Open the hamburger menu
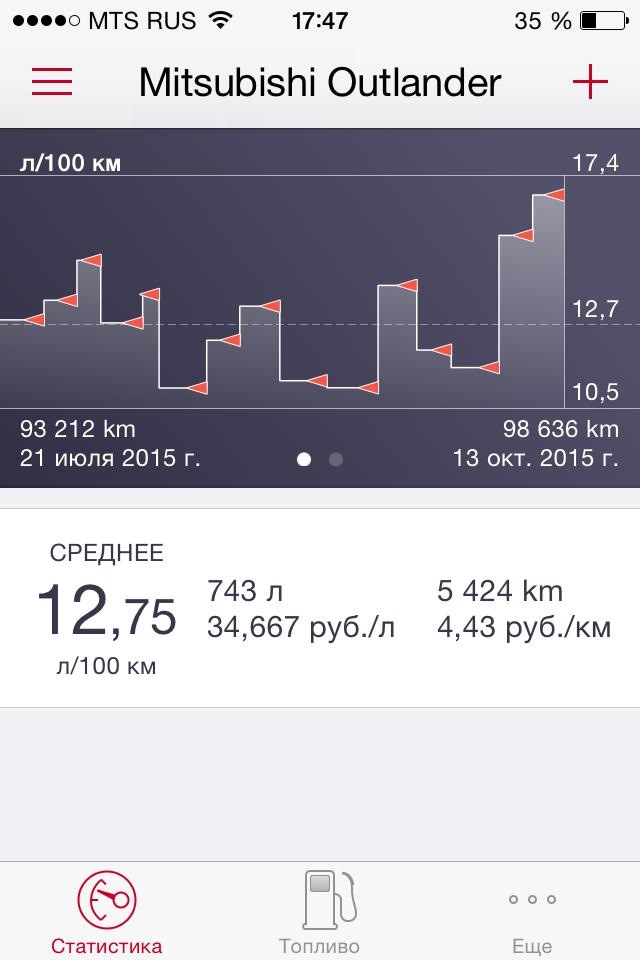Viewport: 640px width, 960px height. [52, 82]
